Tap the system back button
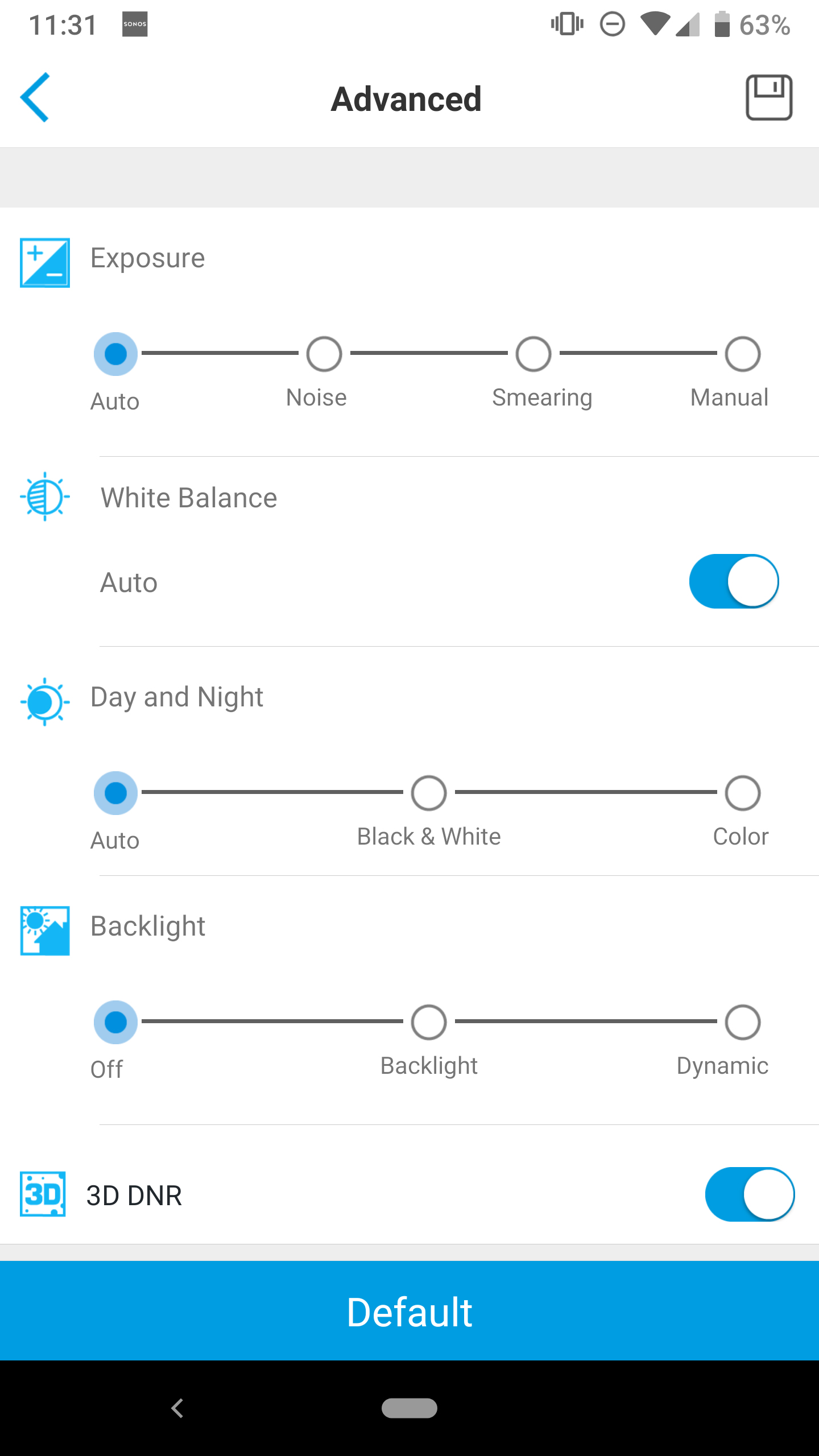The width and height of the screenshot is (819, 1456). (177, 1408)
